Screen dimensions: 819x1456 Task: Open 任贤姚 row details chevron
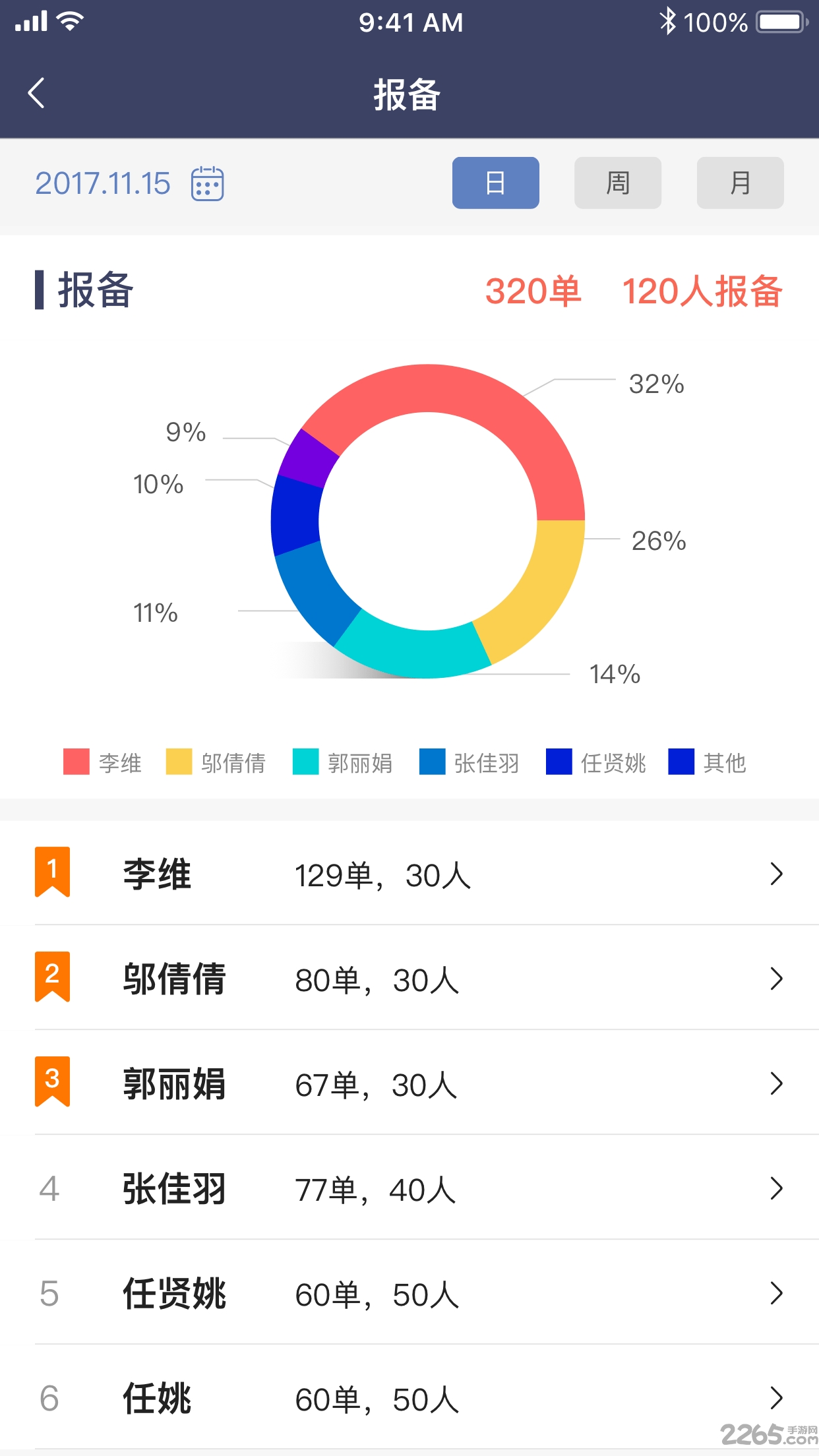click(x=776, y=1295)
